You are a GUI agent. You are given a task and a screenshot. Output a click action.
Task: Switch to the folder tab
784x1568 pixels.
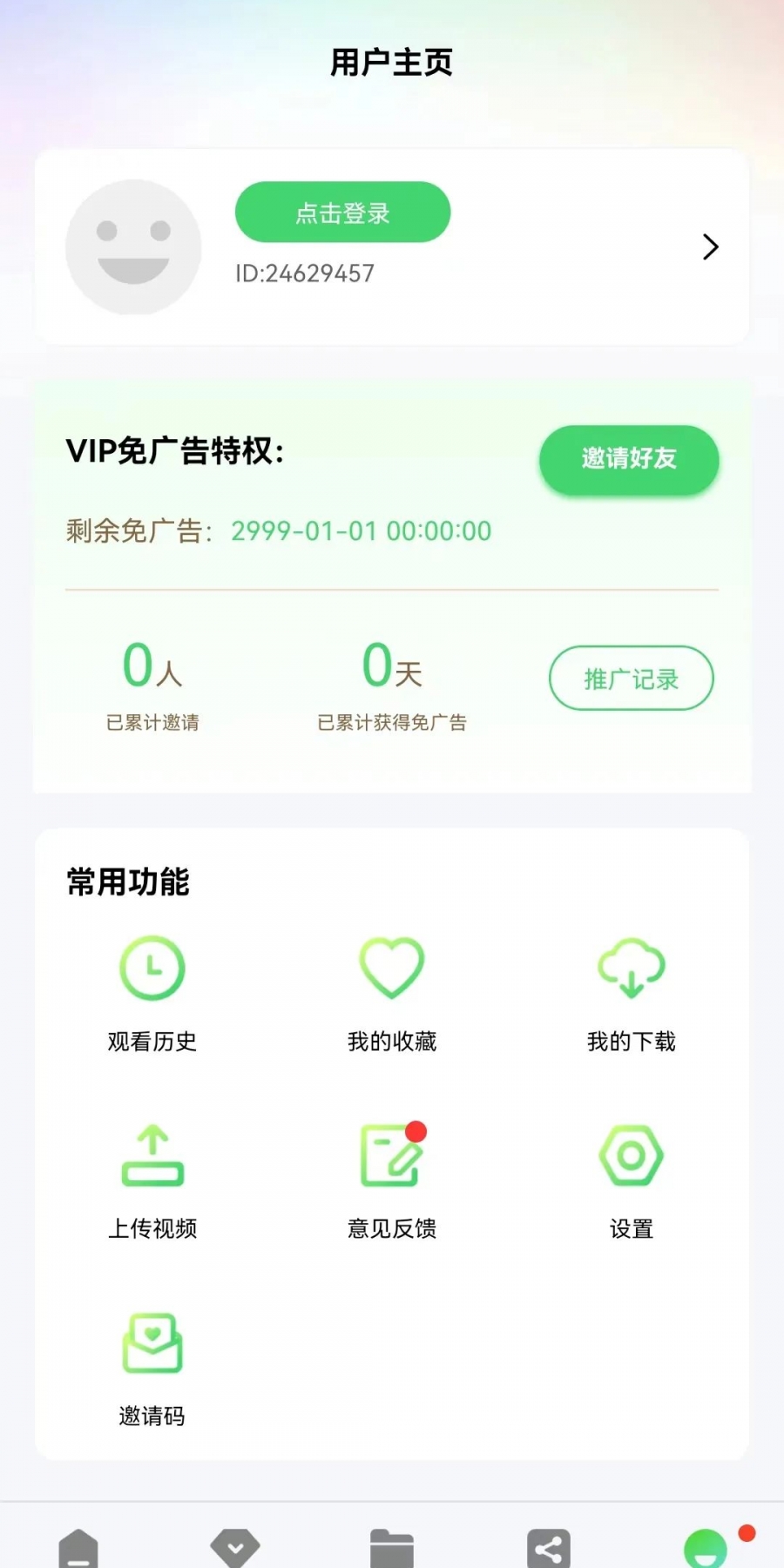pos(392,1548)
